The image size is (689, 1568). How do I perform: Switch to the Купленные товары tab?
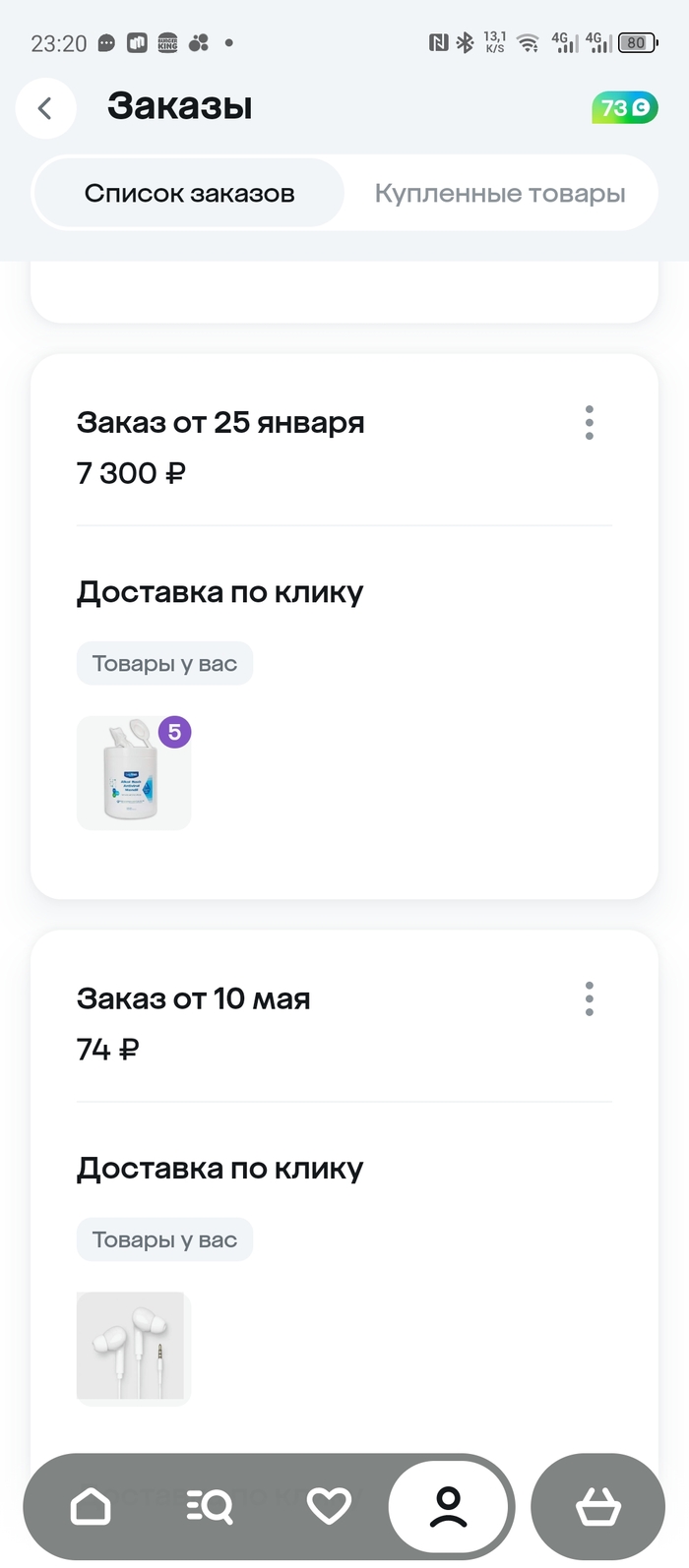(500, 194)
